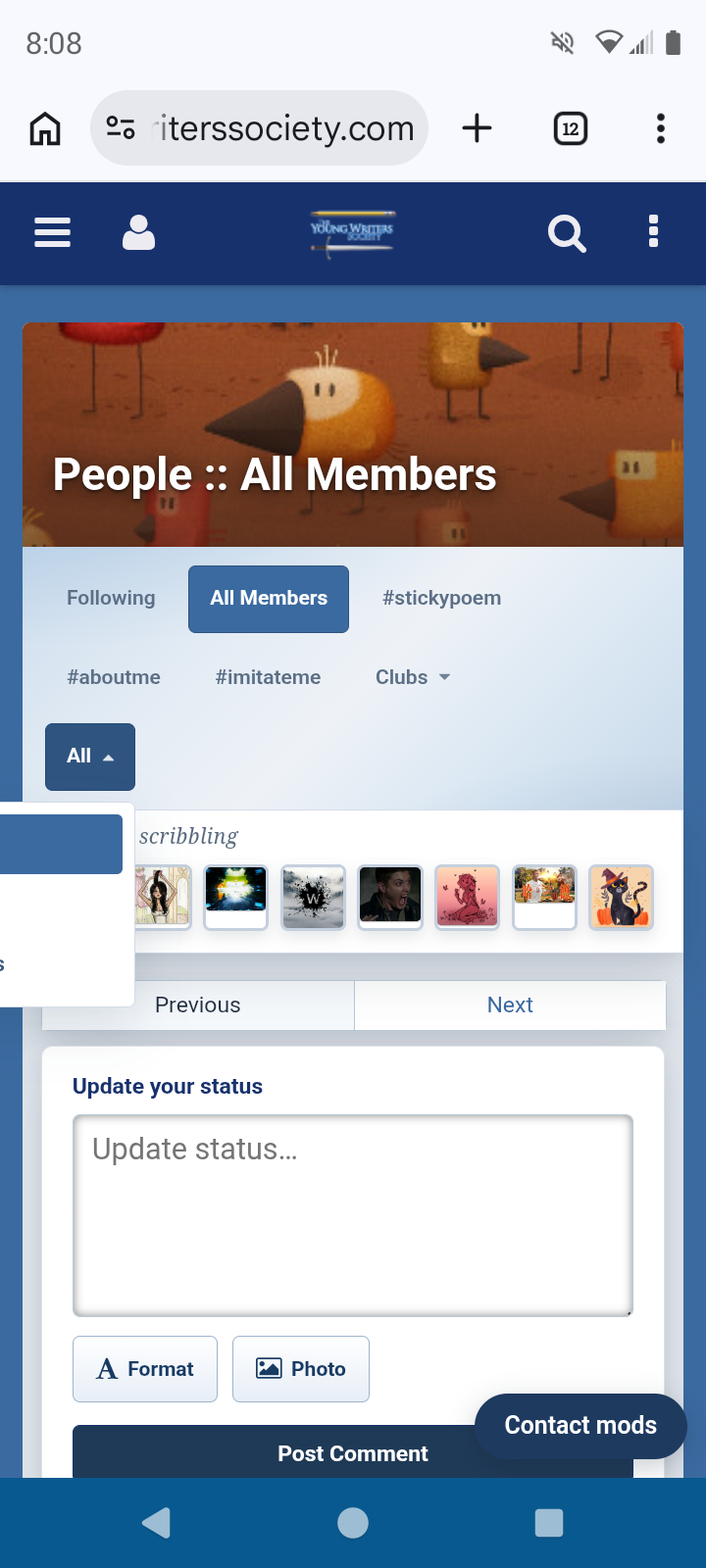706x1568 pixels.
Task: Open the Format options
Action: coord(145,1369)
